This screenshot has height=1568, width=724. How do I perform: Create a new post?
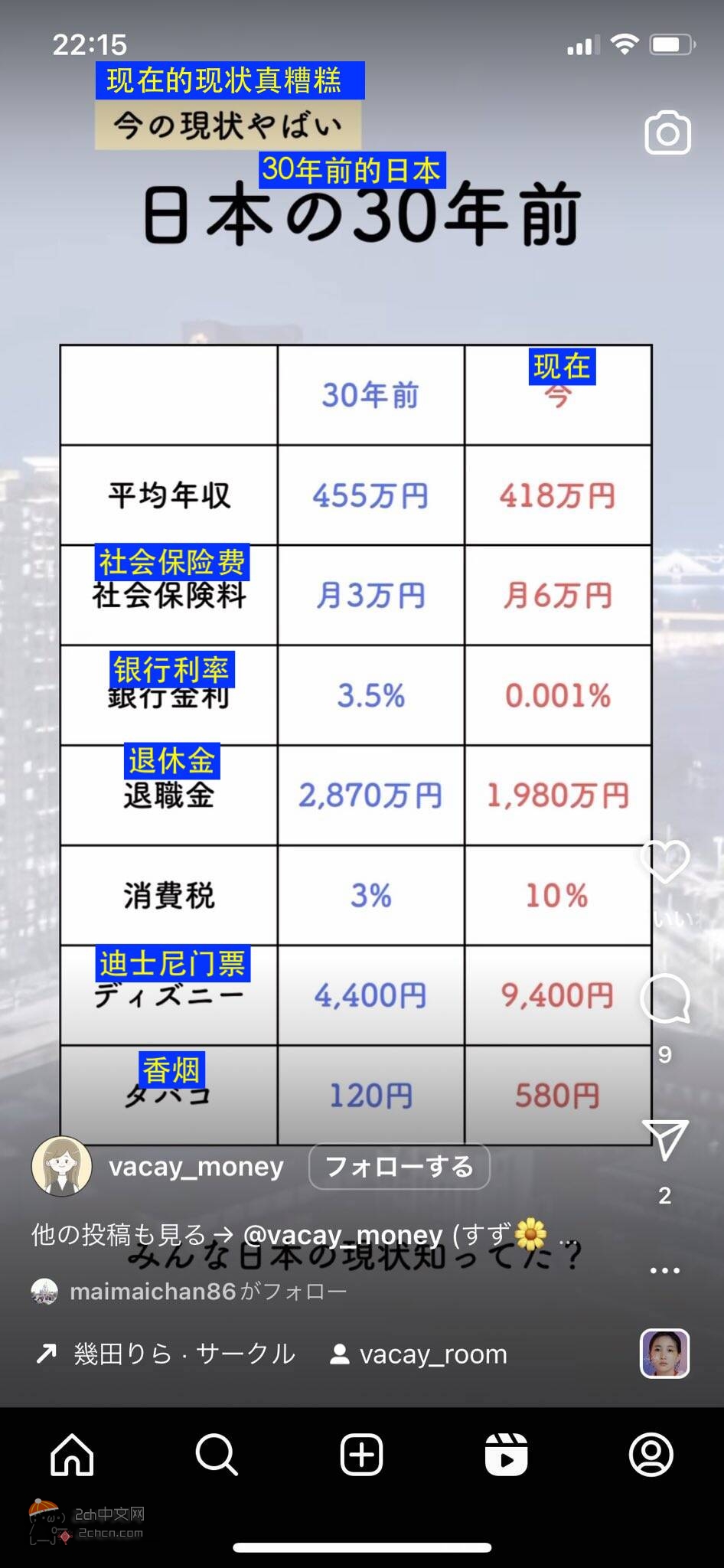coord(361,1455)
